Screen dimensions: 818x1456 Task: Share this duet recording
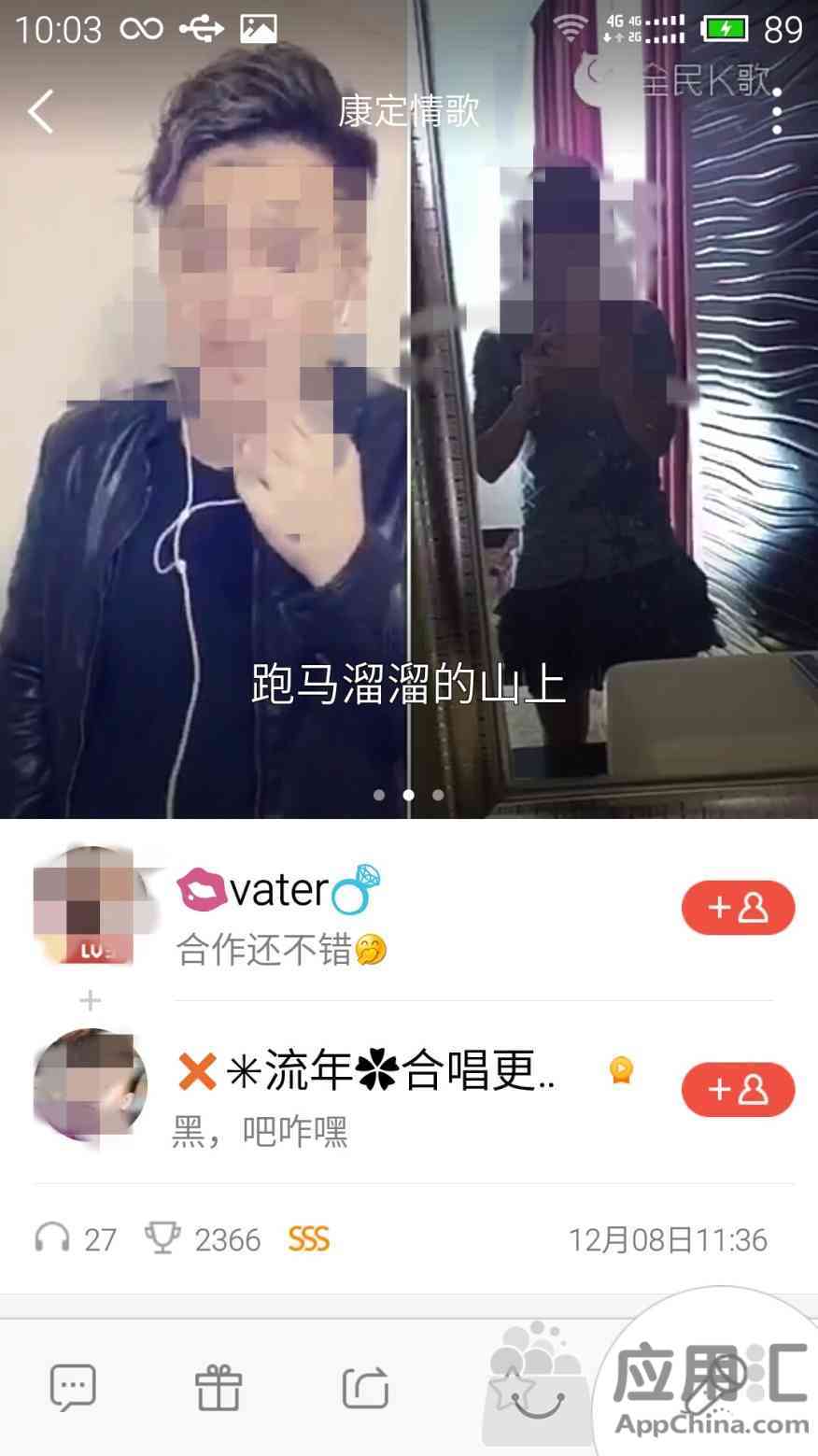pos(365,1388)
